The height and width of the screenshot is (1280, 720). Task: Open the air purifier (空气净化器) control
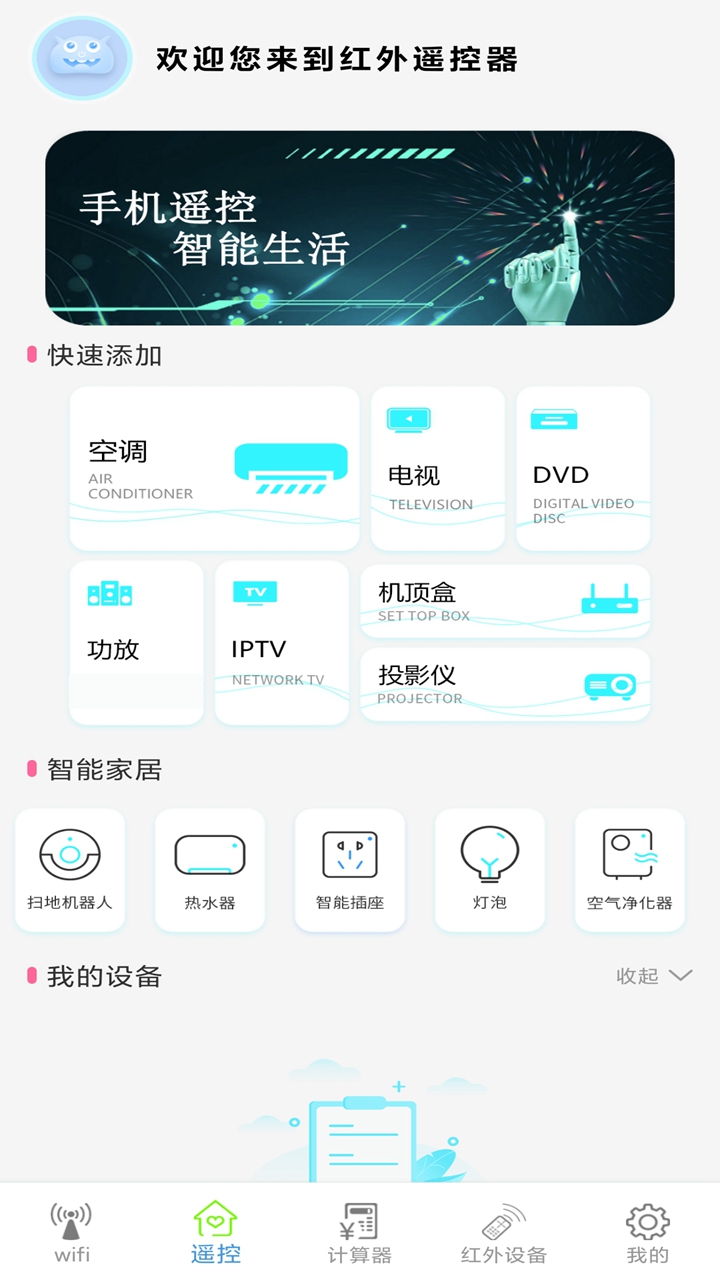coord(629,868)
